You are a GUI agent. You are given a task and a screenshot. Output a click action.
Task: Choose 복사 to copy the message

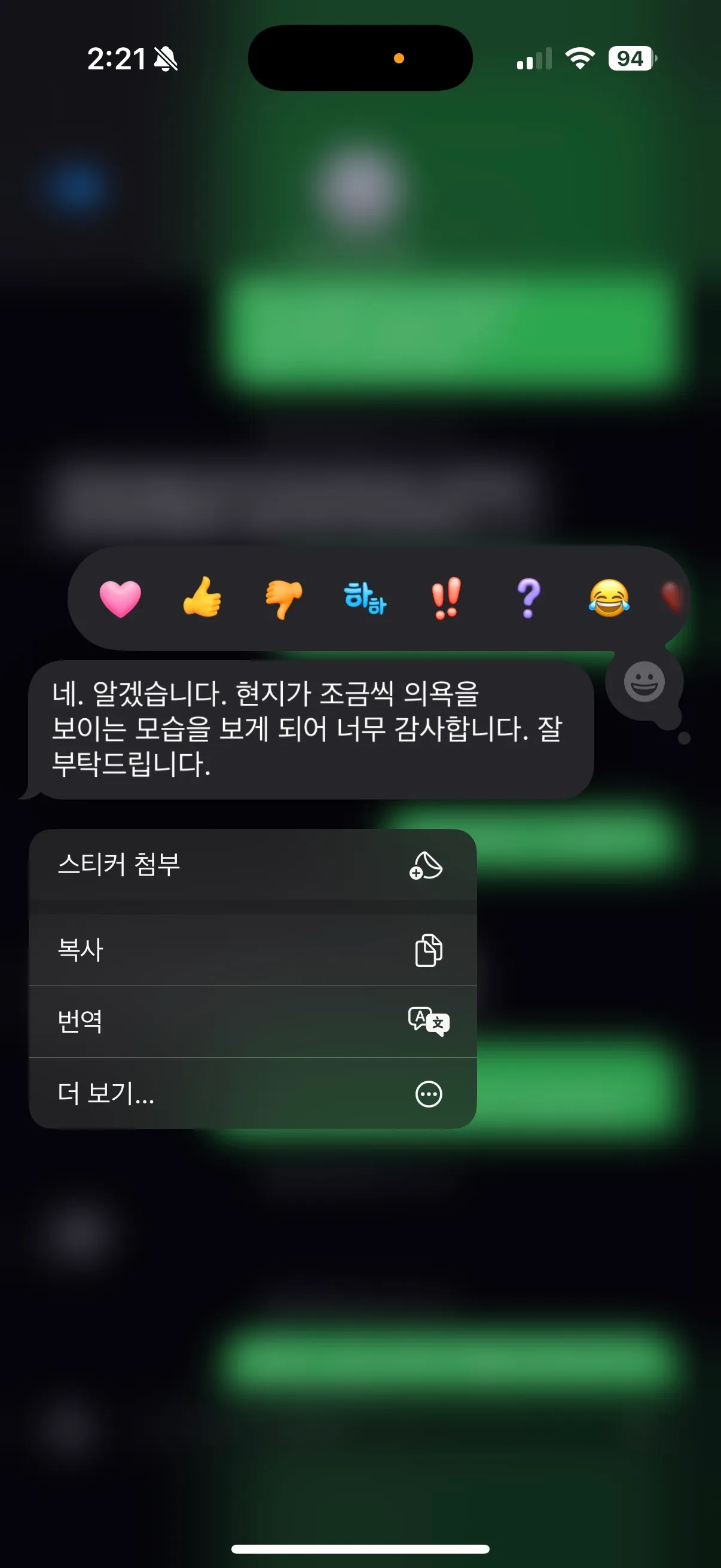252,950
